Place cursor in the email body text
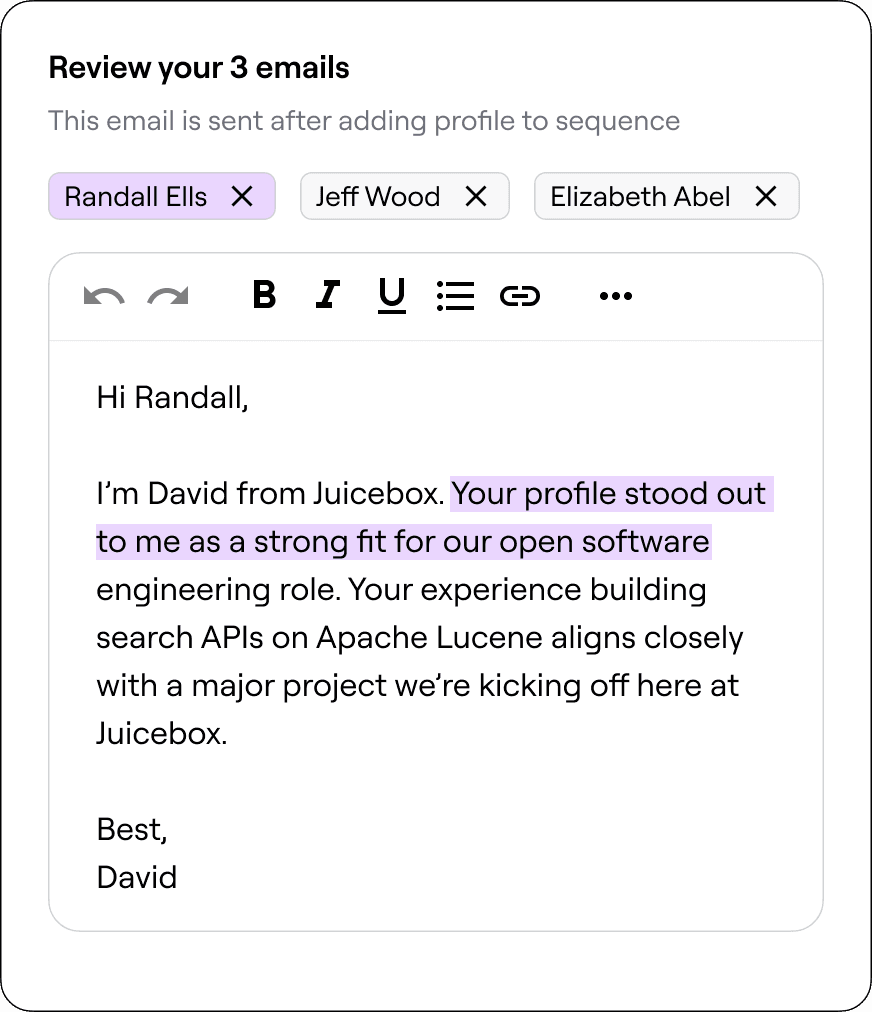The image size is (872, 1012). coord(400,638)
